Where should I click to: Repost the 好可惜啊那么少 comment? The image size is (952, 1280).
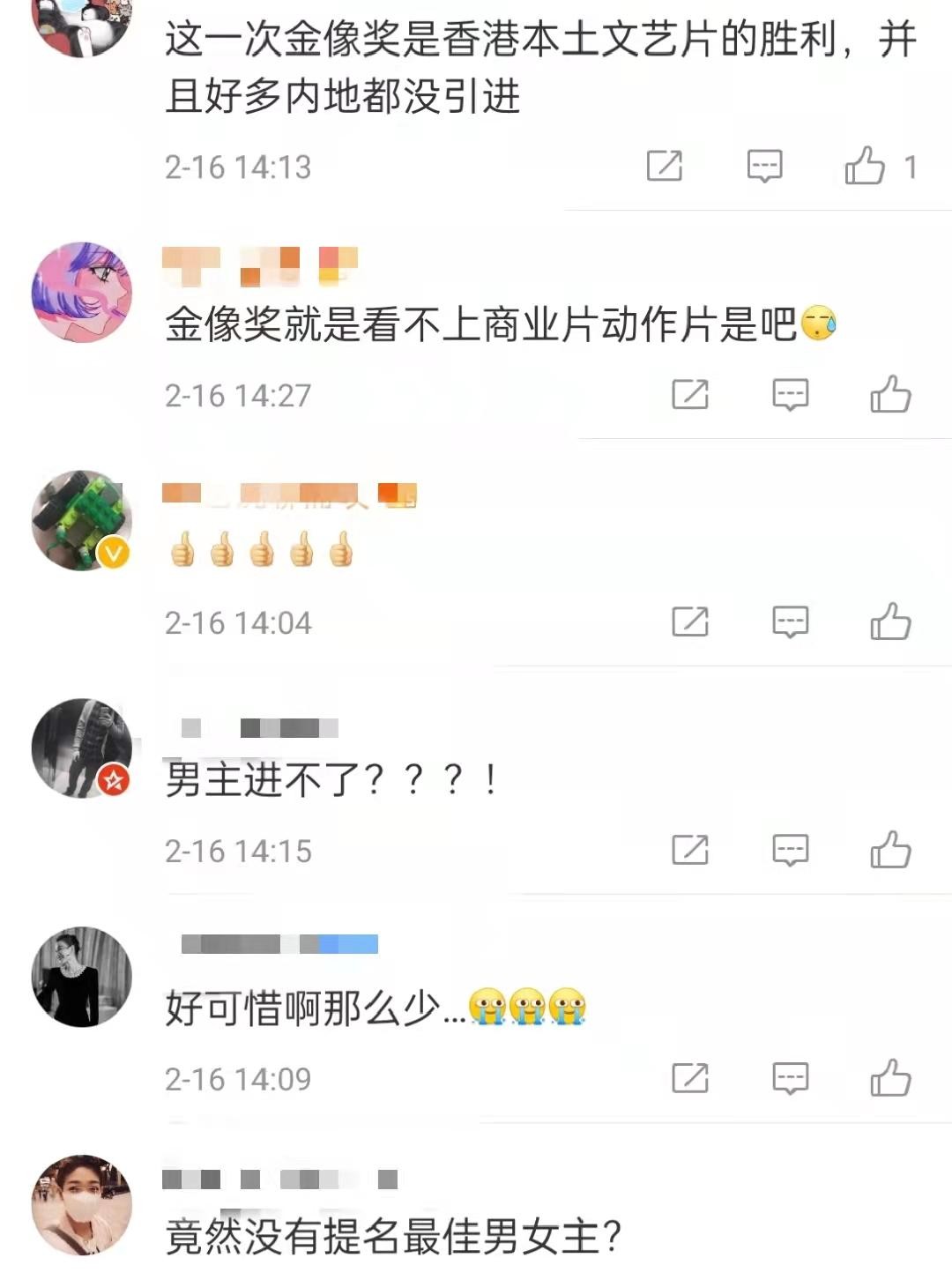[x=689, y=1077]
